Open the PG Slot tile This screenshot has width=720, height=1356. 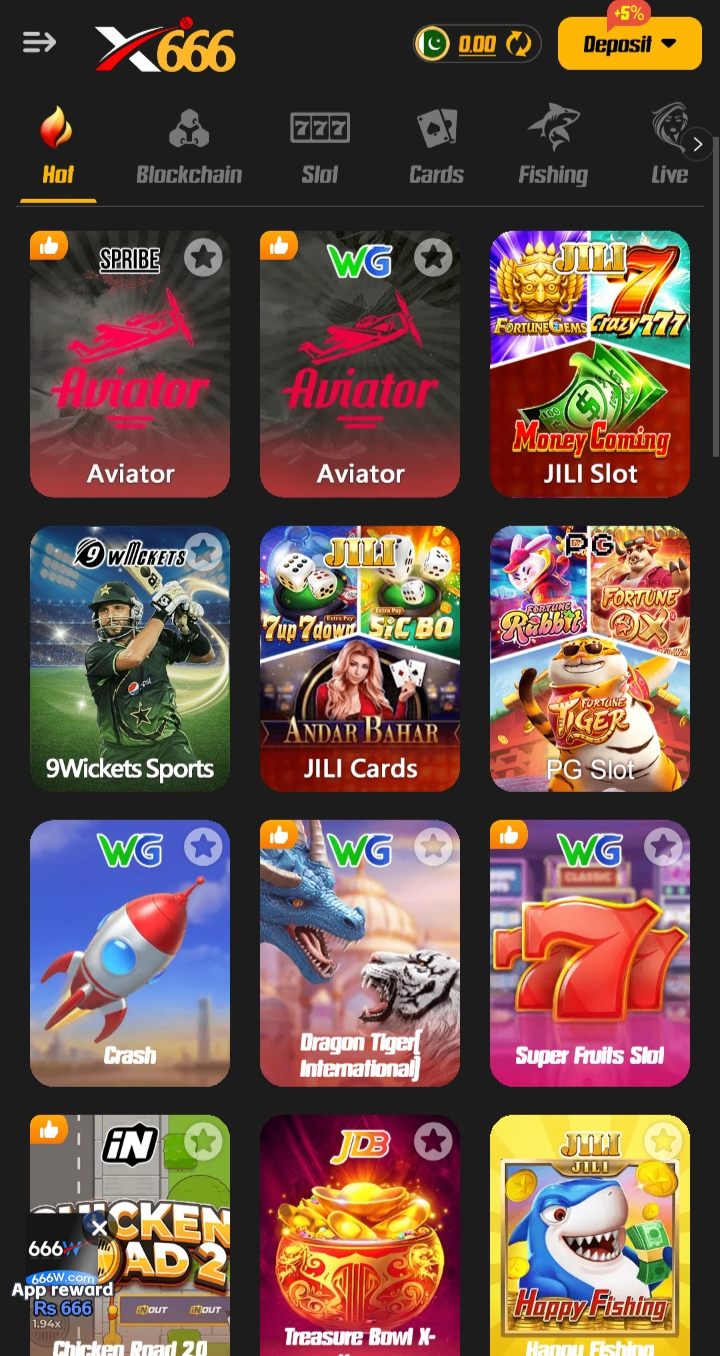pyautogui.click(x=590, y=660)
